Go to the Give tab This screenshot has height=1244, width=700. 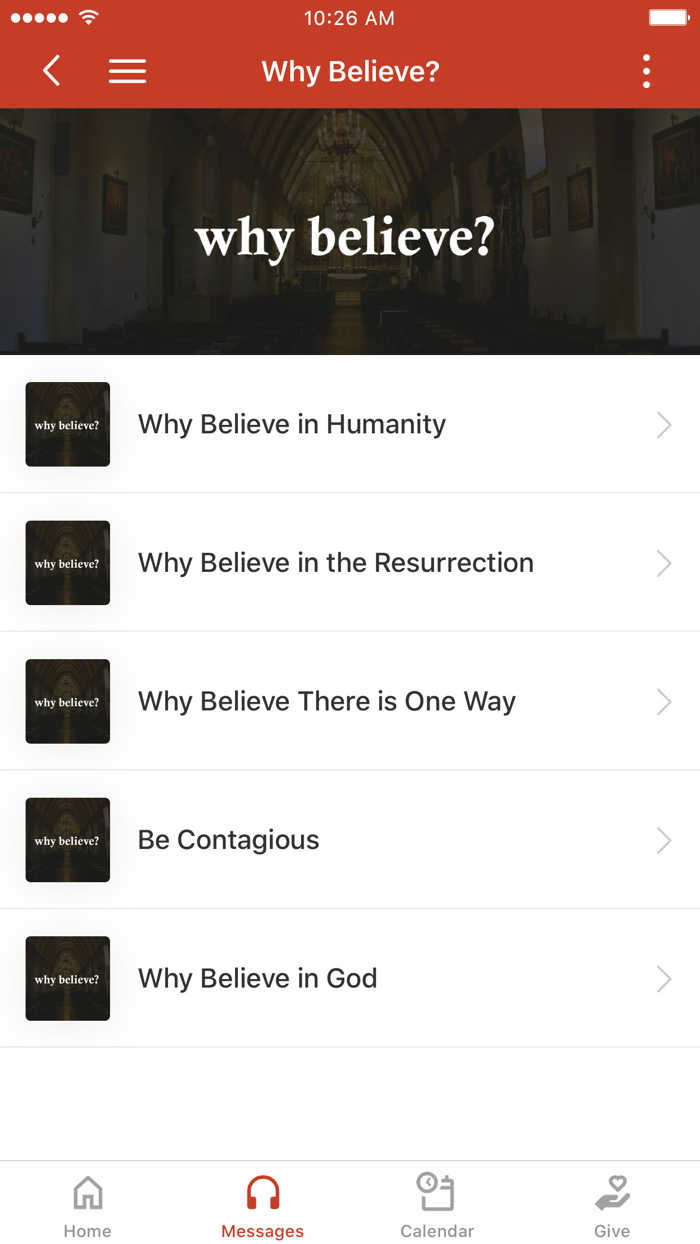point(612,1205)
